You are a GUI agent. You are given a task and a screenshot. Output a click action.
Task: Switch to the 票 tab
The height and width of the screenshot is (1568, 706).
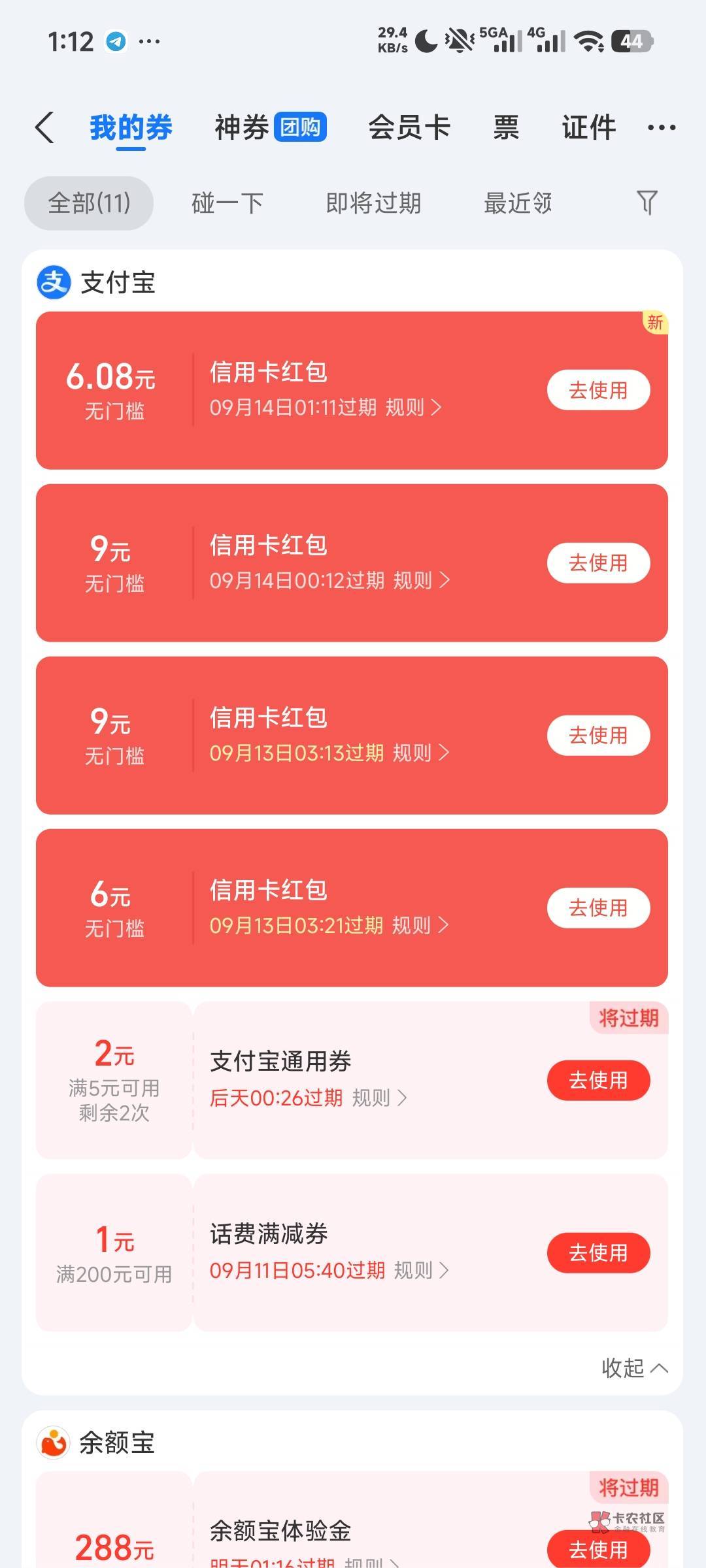point(506,127)
